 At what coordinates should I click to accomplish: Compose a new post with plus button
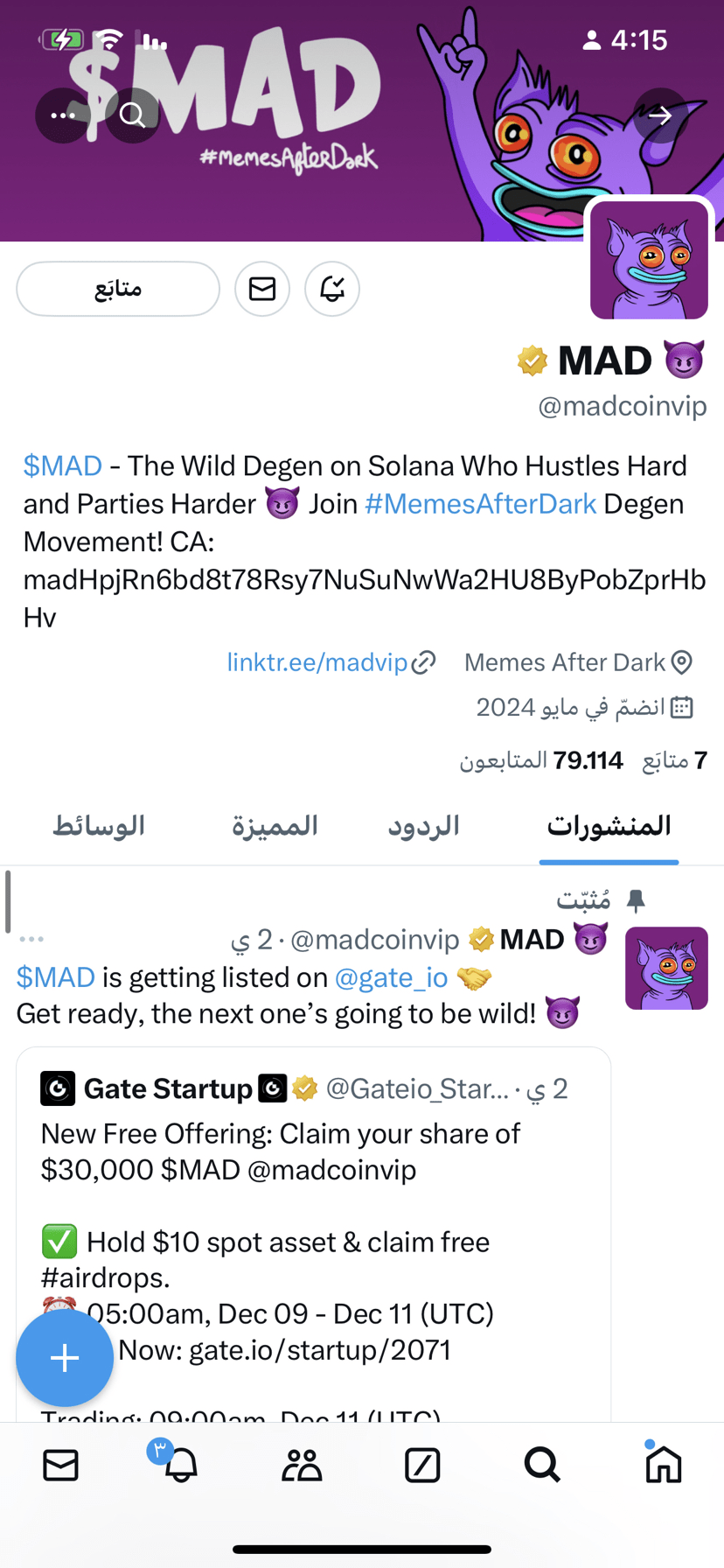click(x=65, y=1358)
